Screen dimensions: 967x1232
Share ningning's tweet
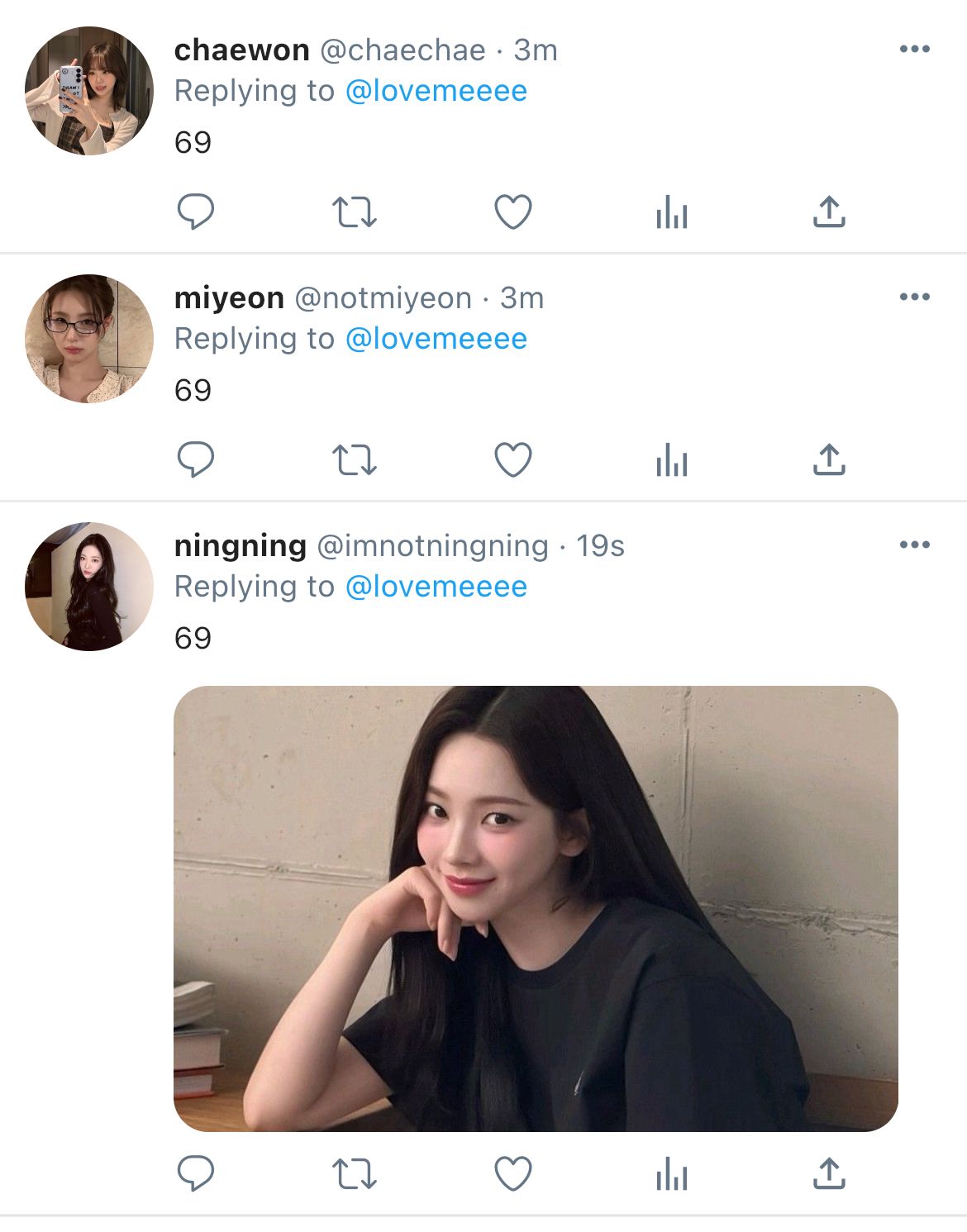(x=829, y=1173)
